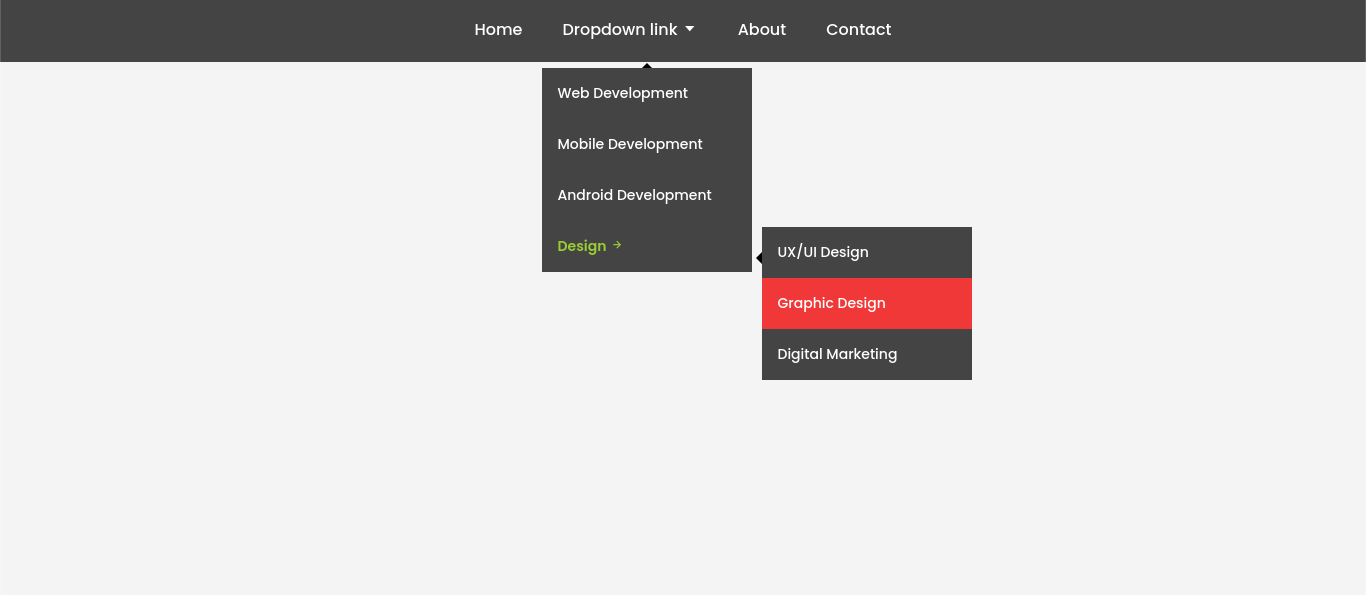Open Android Development menu item
Viewport: 1366px width, 595px height.
click(x=634, y=195)
